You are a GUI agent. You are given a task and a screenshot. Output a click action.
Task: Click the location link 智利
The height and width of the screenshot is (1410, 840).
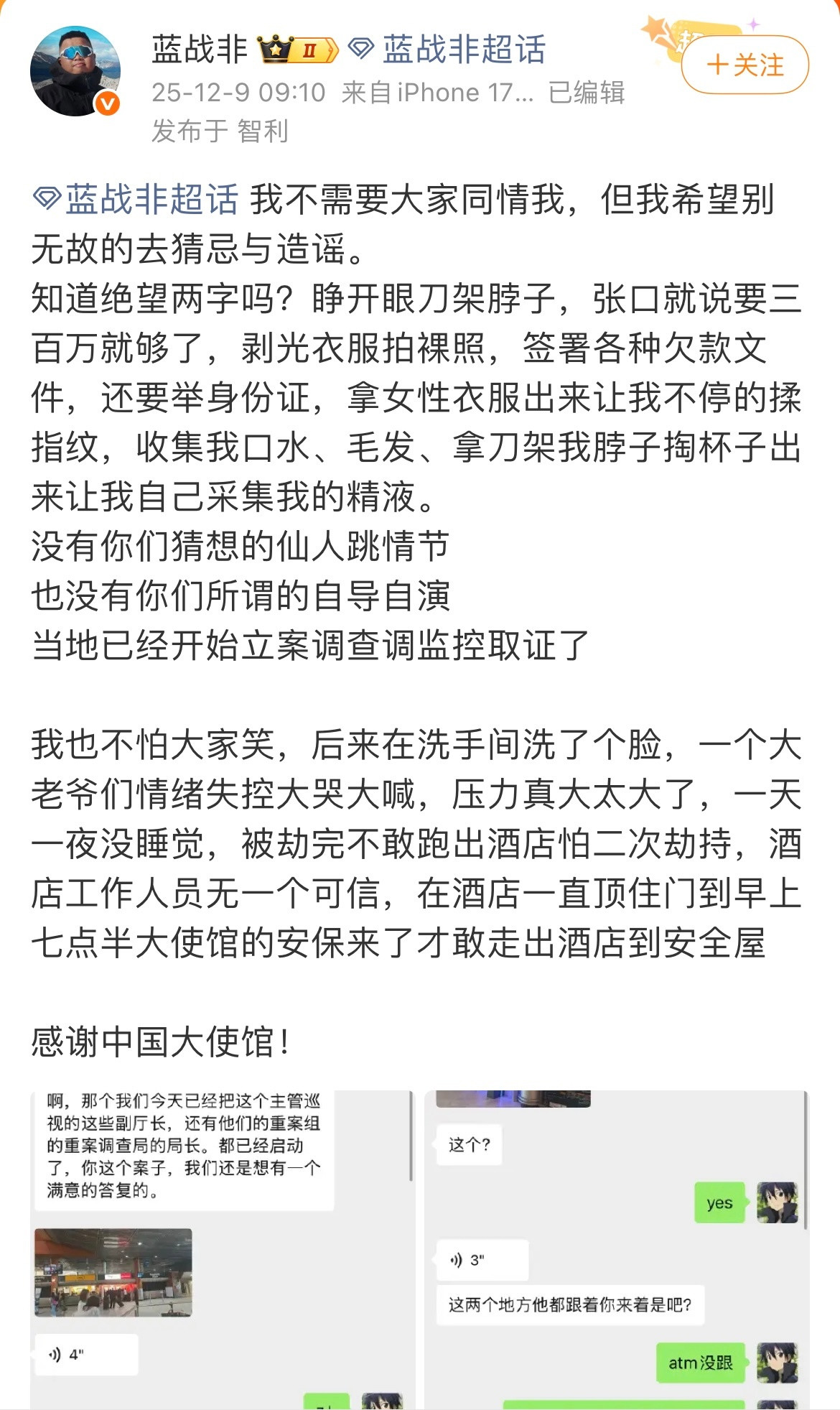(263, 131)
